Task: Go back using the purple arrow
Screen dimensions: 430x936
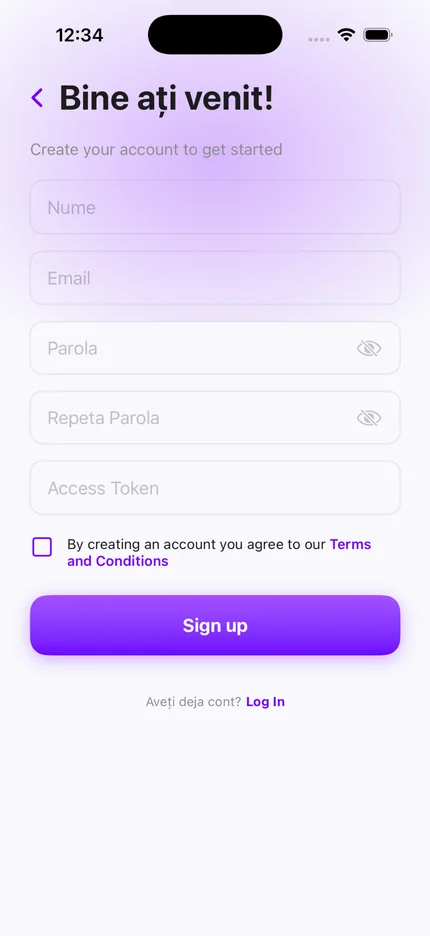Action: tap(37, 97)
